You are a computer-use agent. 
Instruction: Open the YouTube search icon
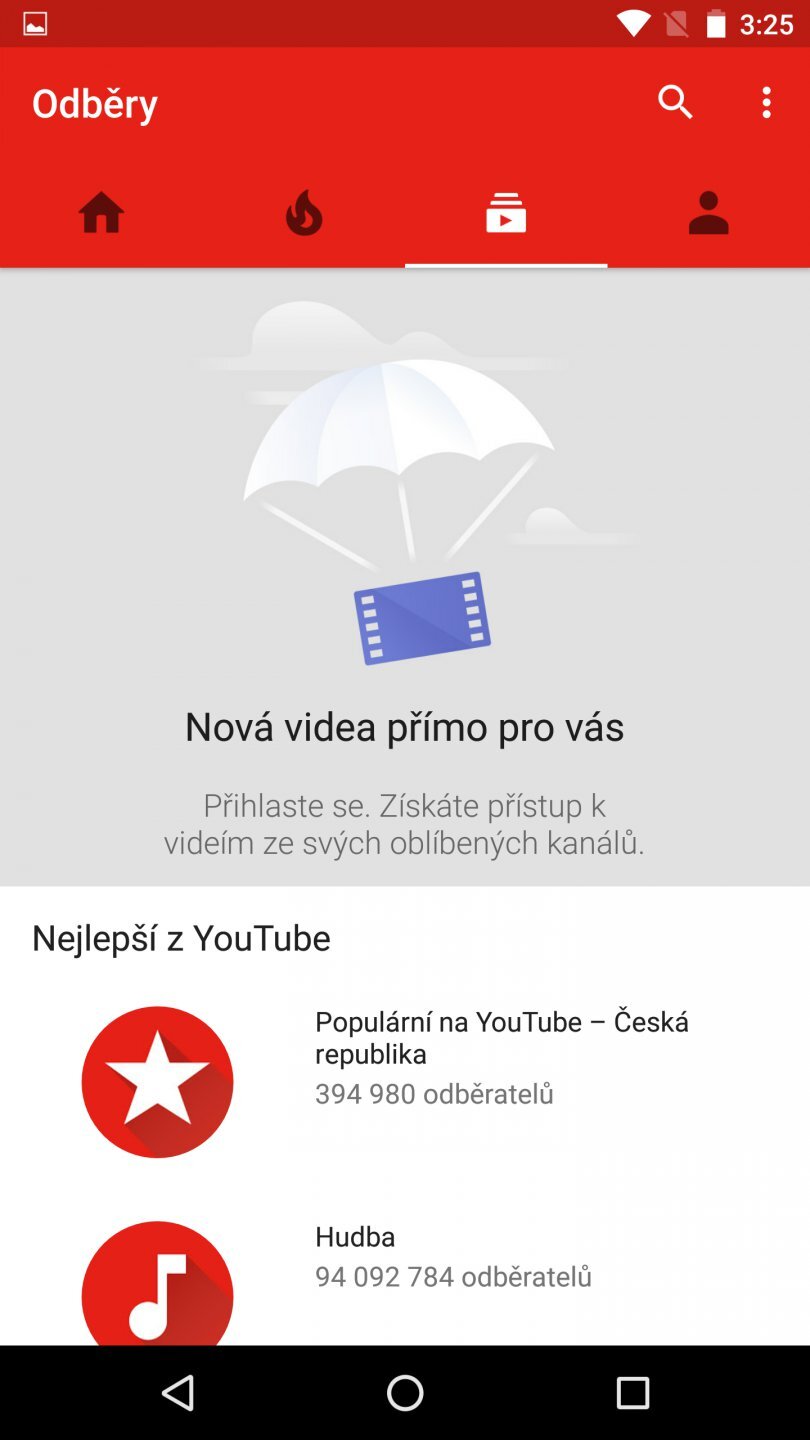675,101
